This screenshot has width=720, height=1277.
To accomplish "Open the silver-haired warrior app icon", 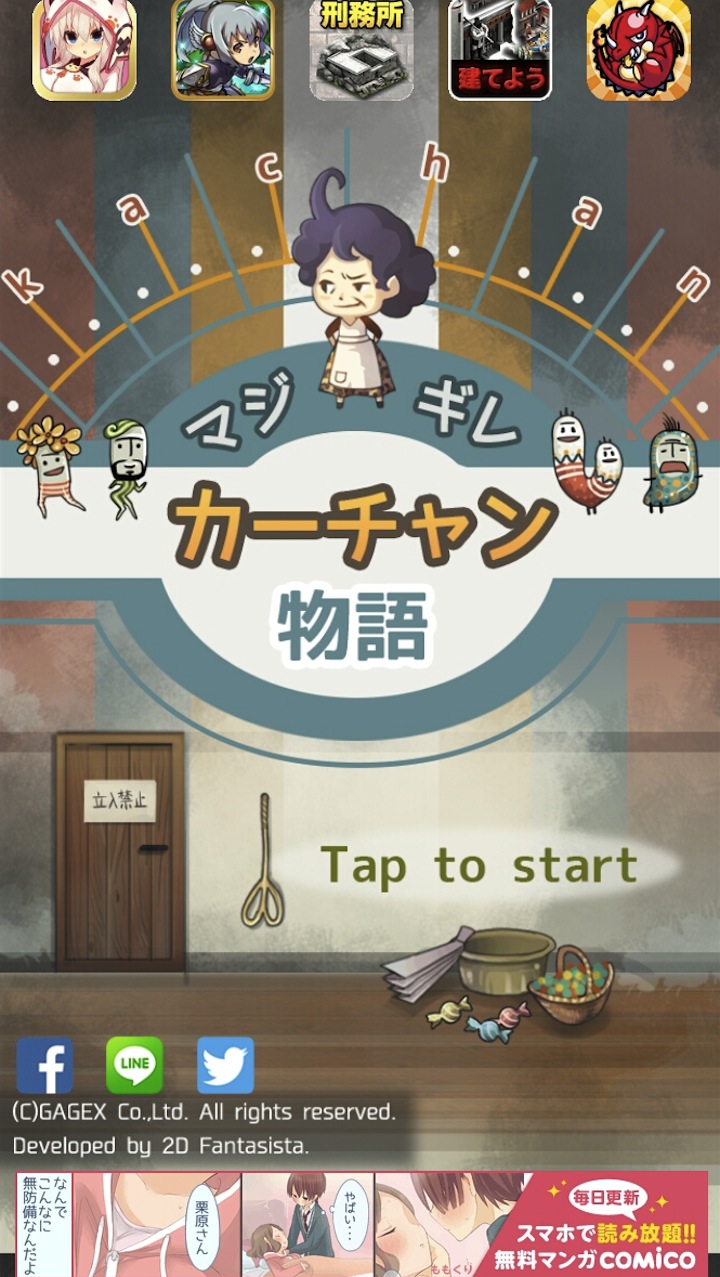I will pos(222,50).
